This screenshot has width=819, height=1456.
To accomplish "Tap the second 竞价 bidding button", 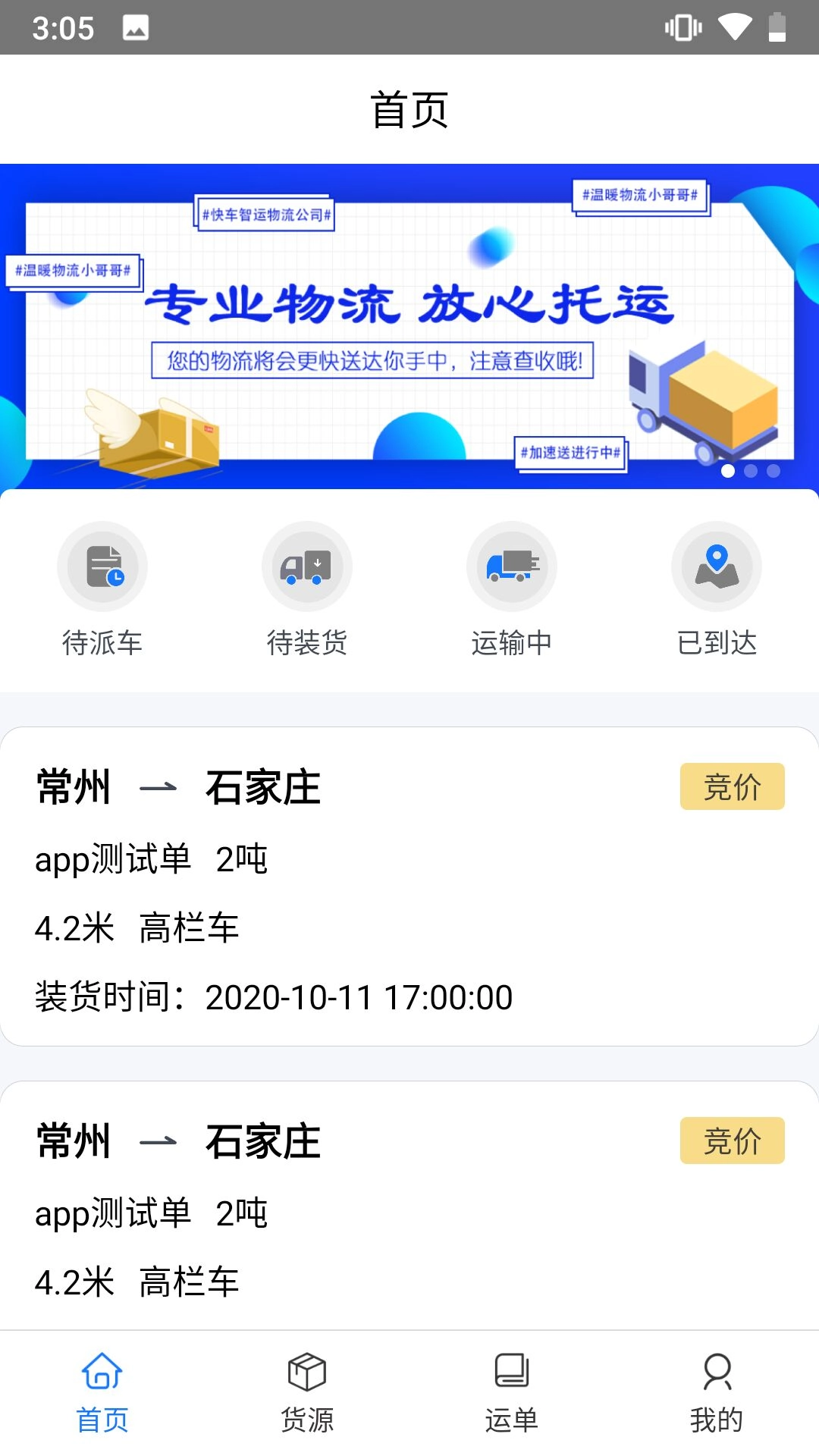I will coord(731,1141).
